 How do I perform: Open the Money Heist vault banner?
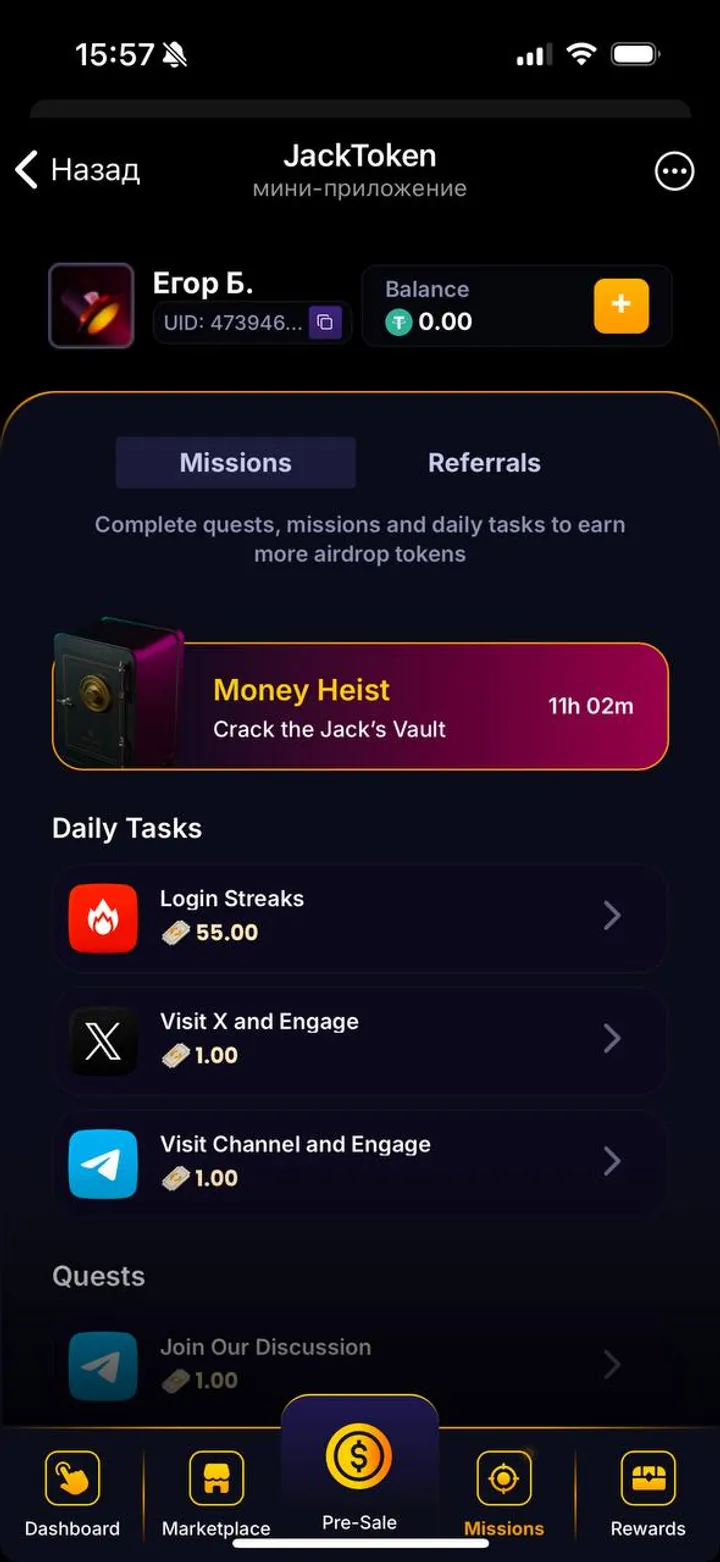(360, 706)
